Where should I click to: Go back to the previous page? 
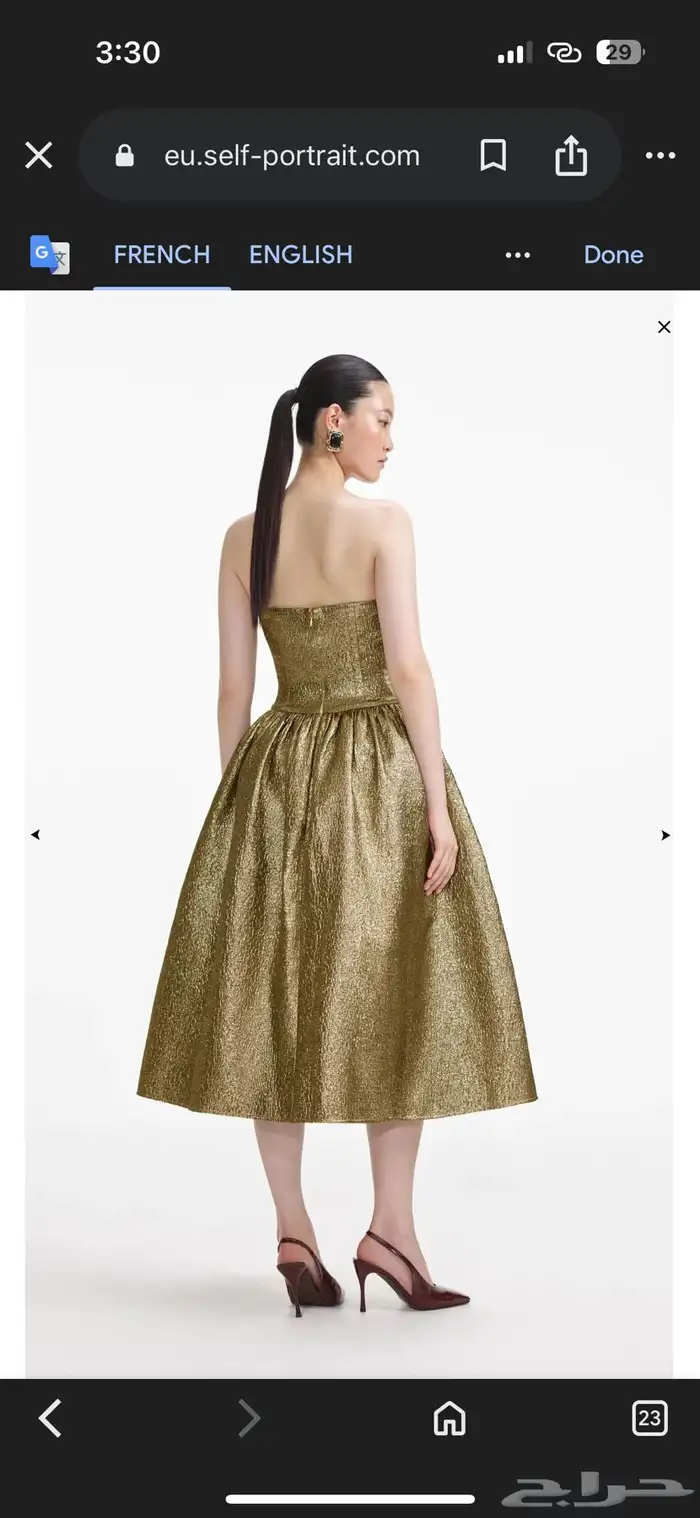50,1417
